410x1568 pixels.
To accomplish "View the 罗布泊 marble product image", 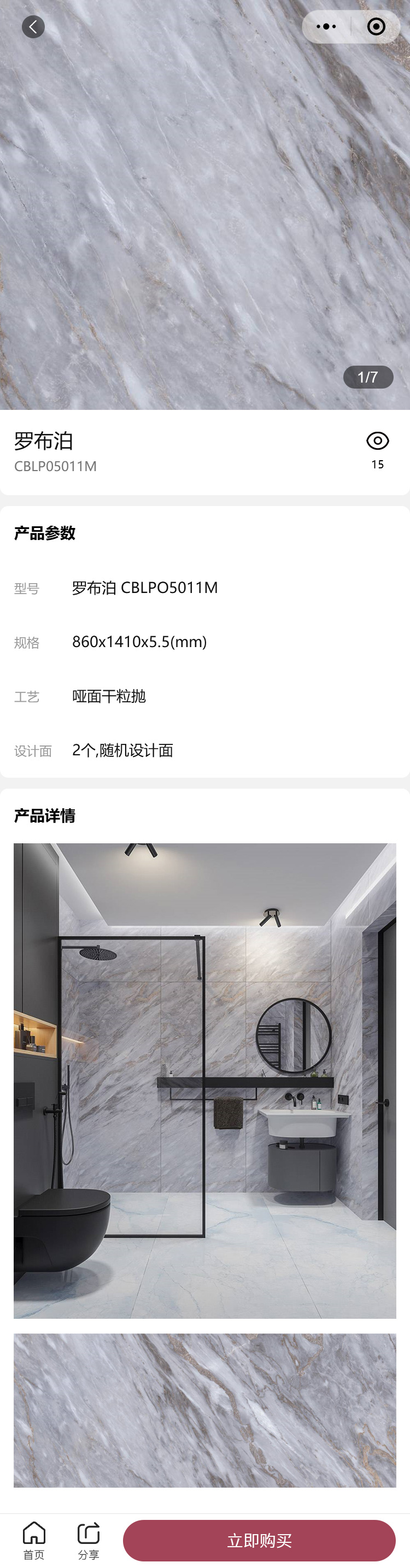I will [x=204, y=204].
